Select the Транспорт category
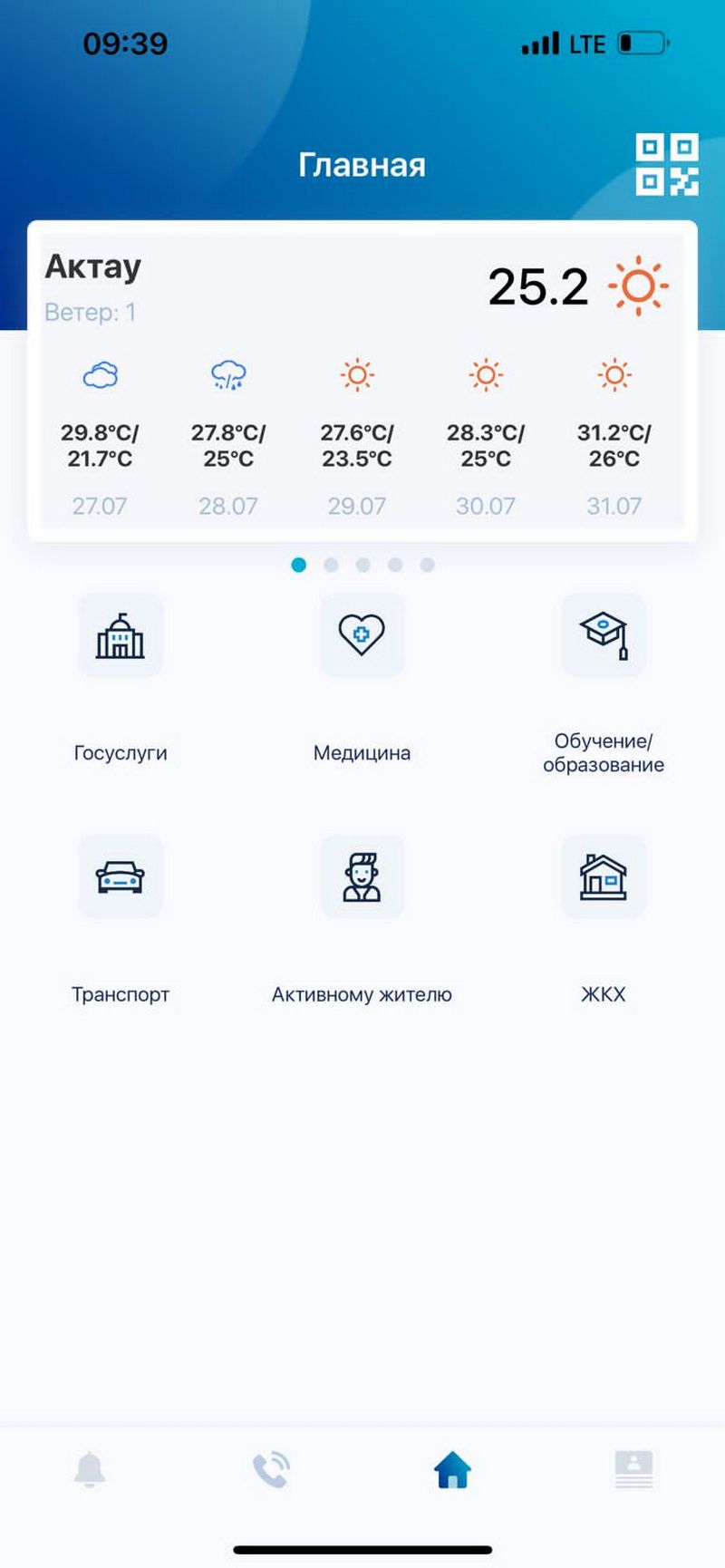725x1568 pixels. point(121,877)
